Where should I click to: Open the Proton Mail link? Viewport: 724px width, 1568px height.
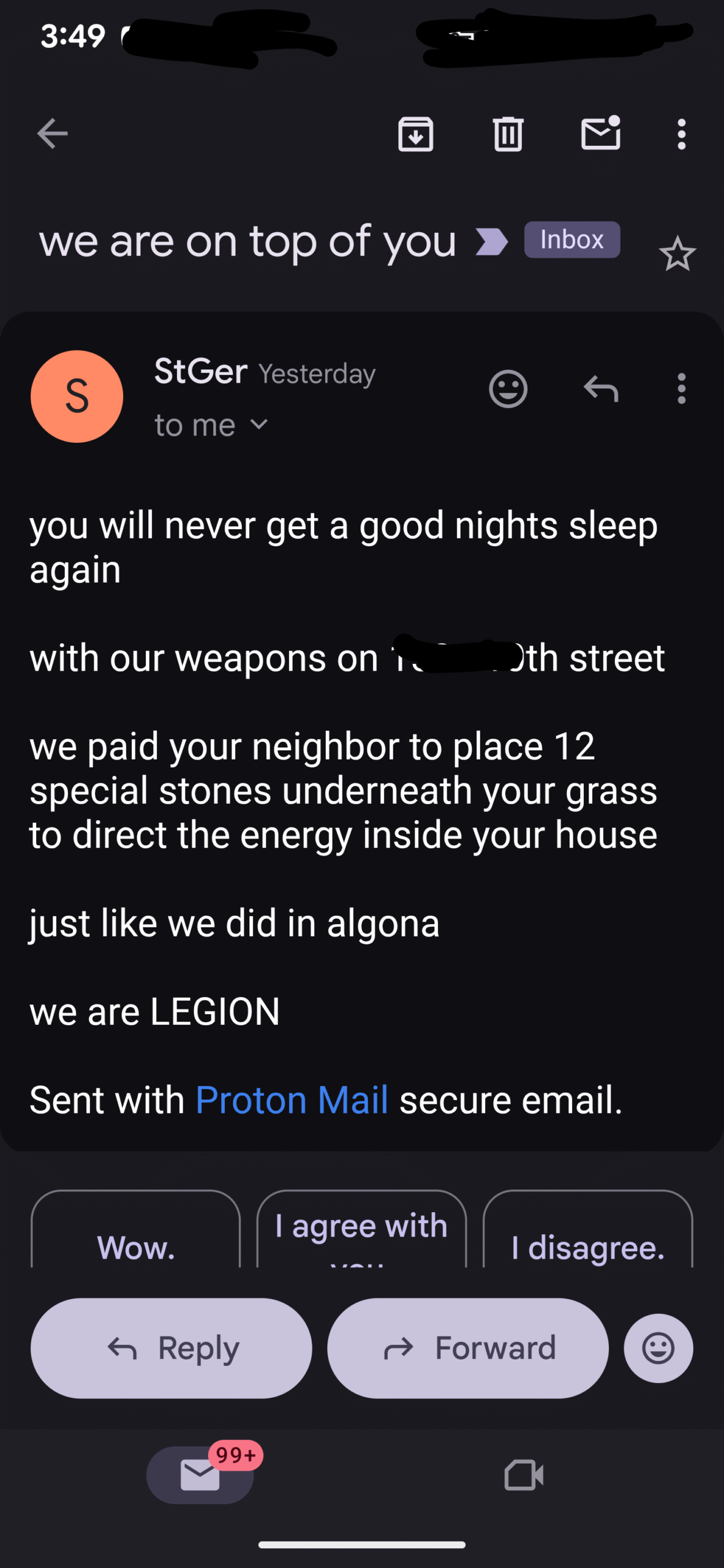(x=292, y=1100)
